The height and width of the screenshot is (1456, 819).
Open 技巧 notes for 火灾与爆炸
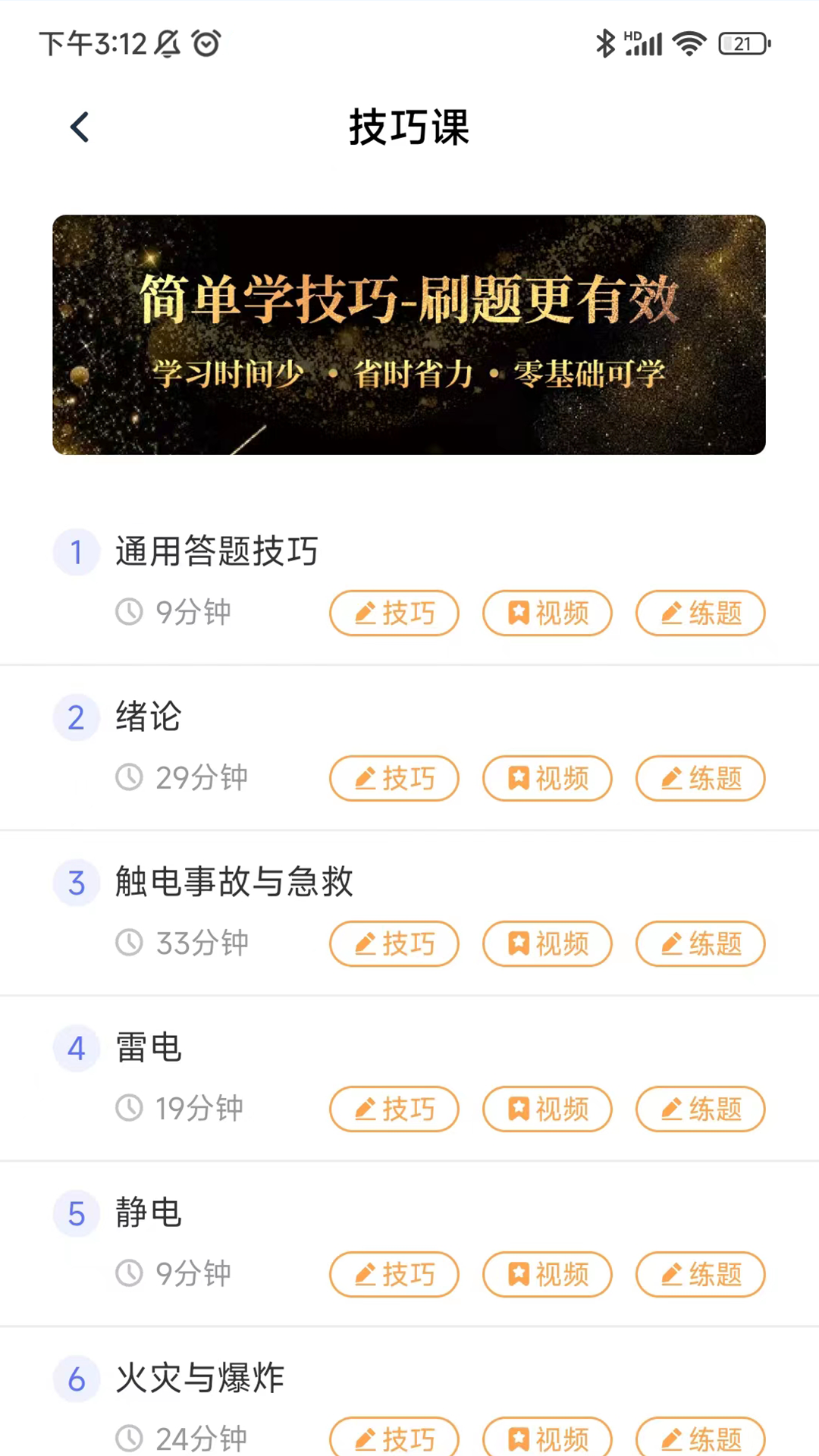tap(394, 1437)
